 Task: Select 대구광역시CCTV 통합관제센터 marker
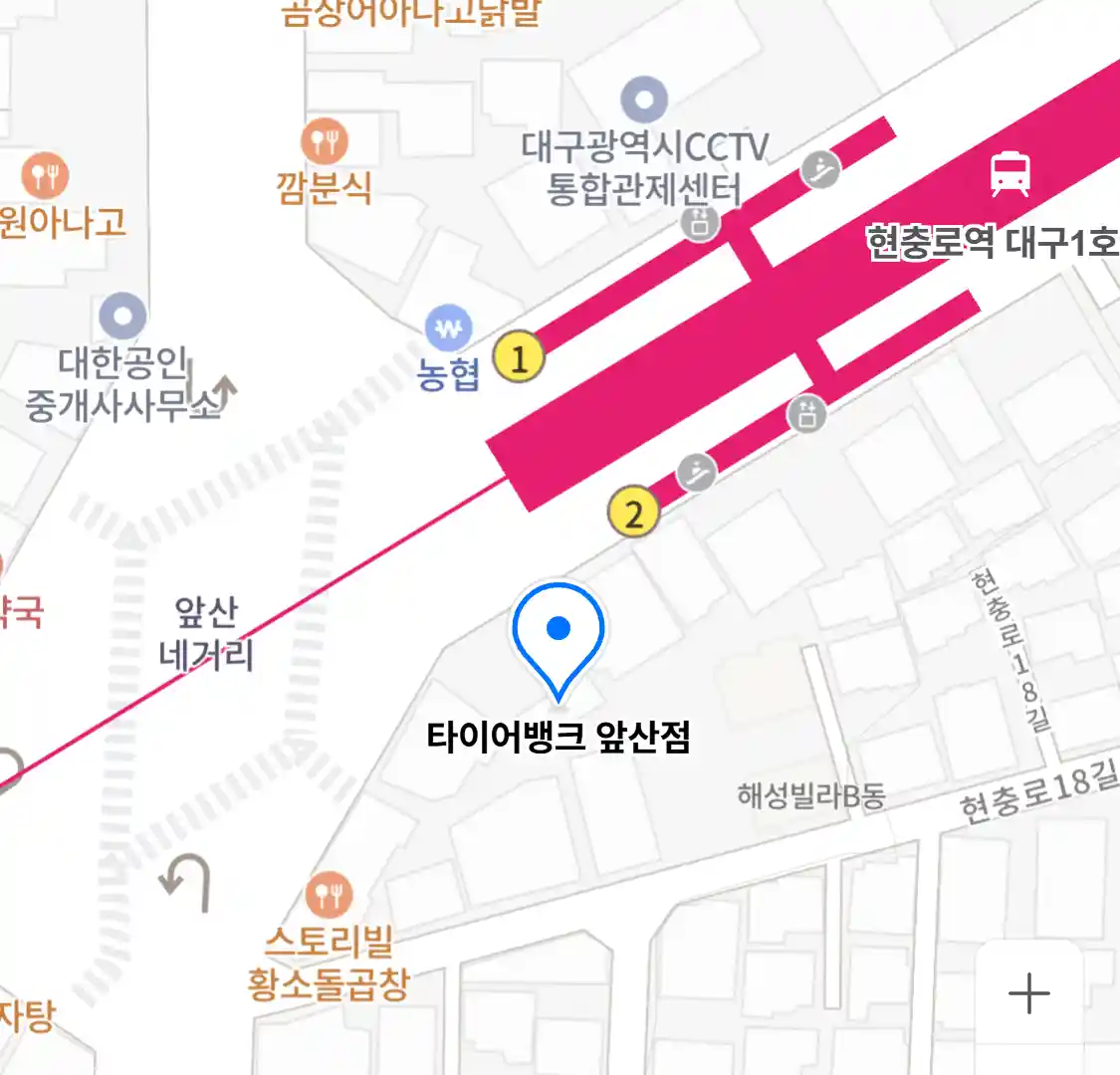[644, 100]
